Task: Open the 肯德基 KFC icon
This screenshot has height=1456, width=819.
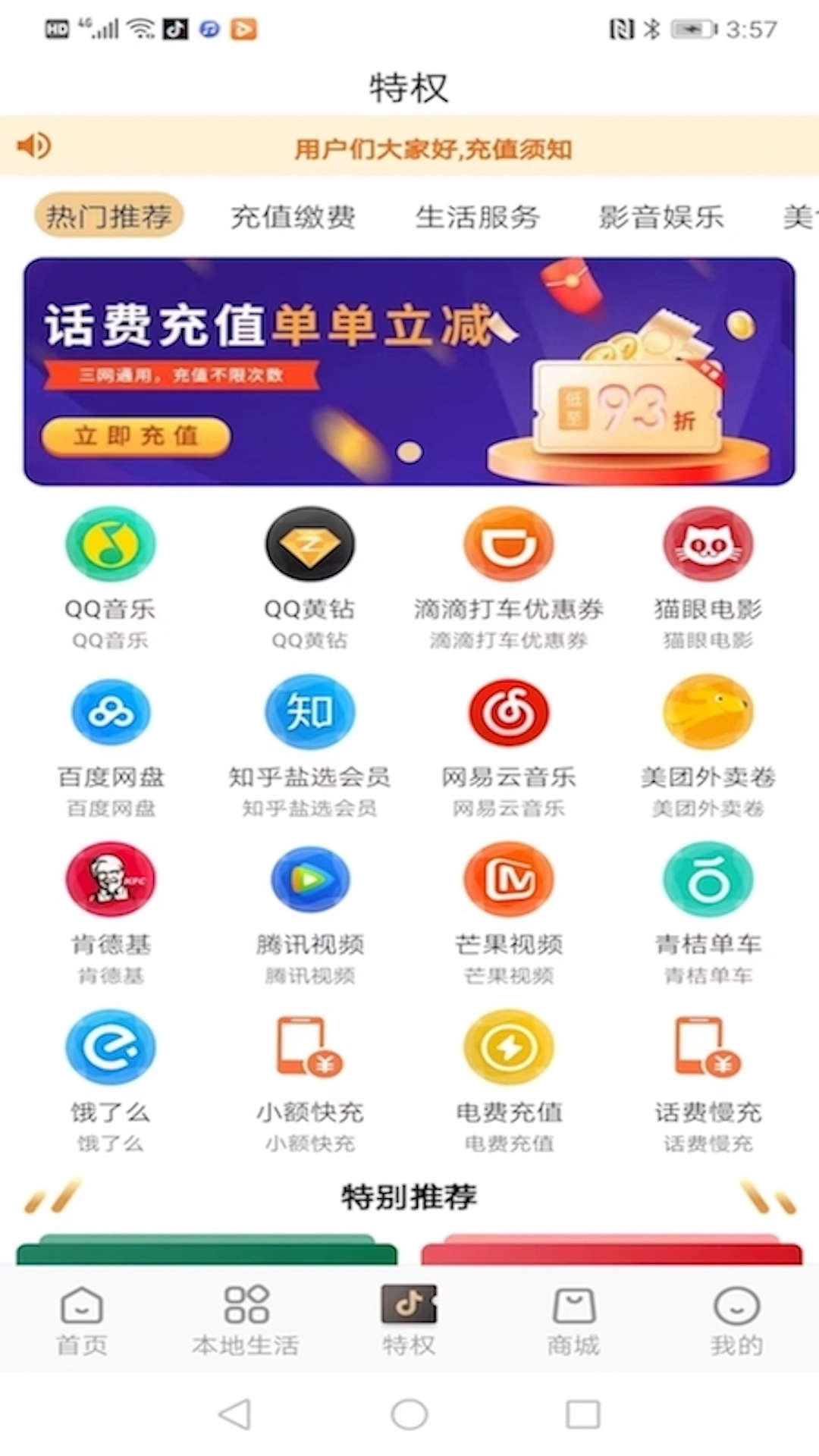Action: pos(111,880)
